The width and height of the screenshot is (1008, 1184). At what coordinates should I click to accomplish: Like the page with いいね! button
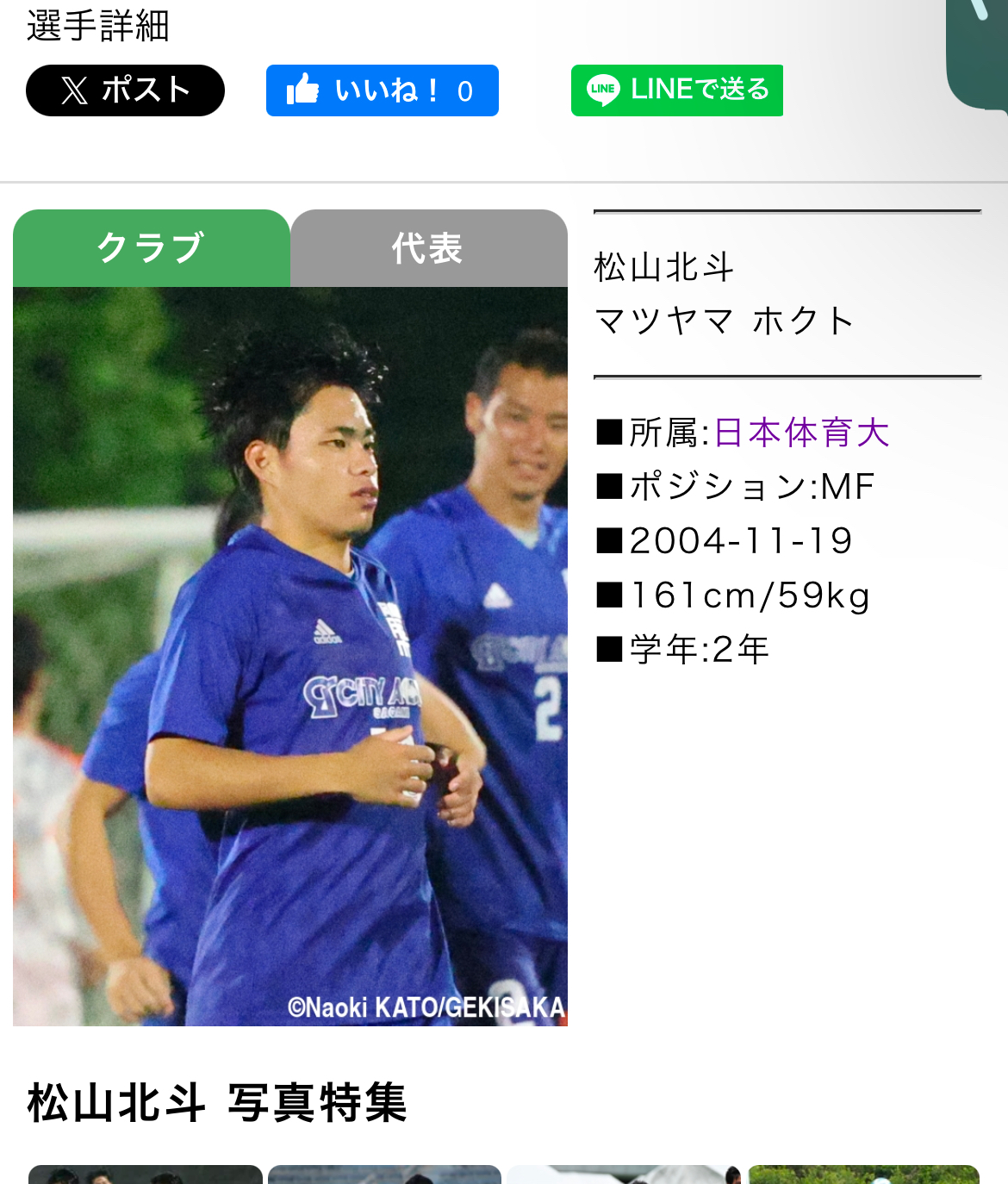(x=382, y=90)
